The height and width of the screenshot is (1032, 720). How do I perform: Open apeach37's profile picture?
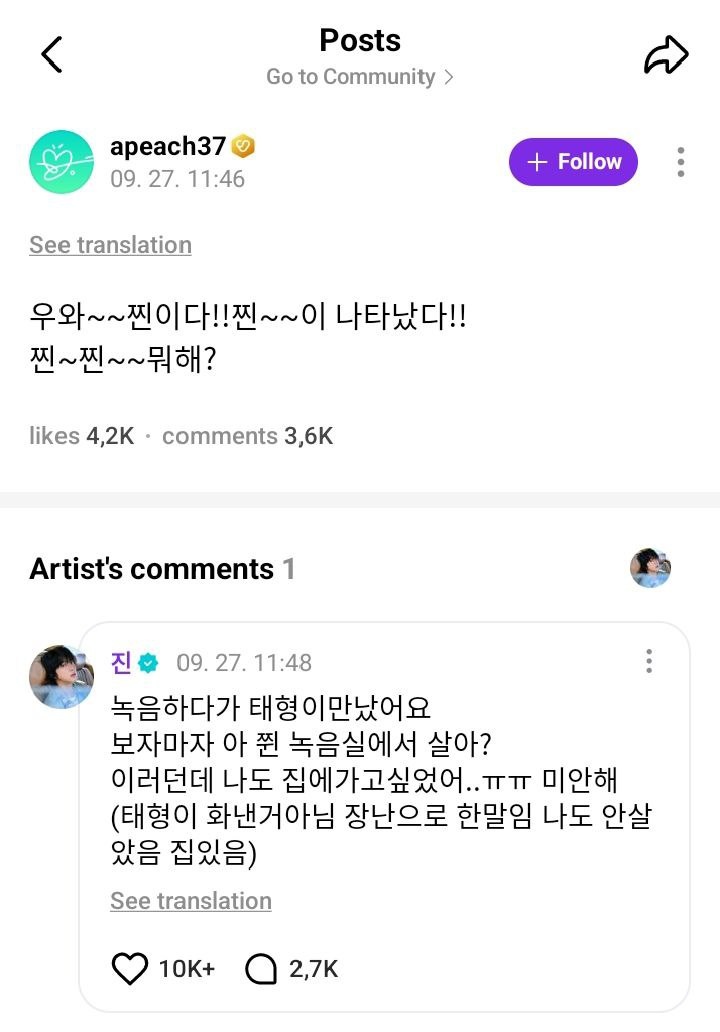61,162
